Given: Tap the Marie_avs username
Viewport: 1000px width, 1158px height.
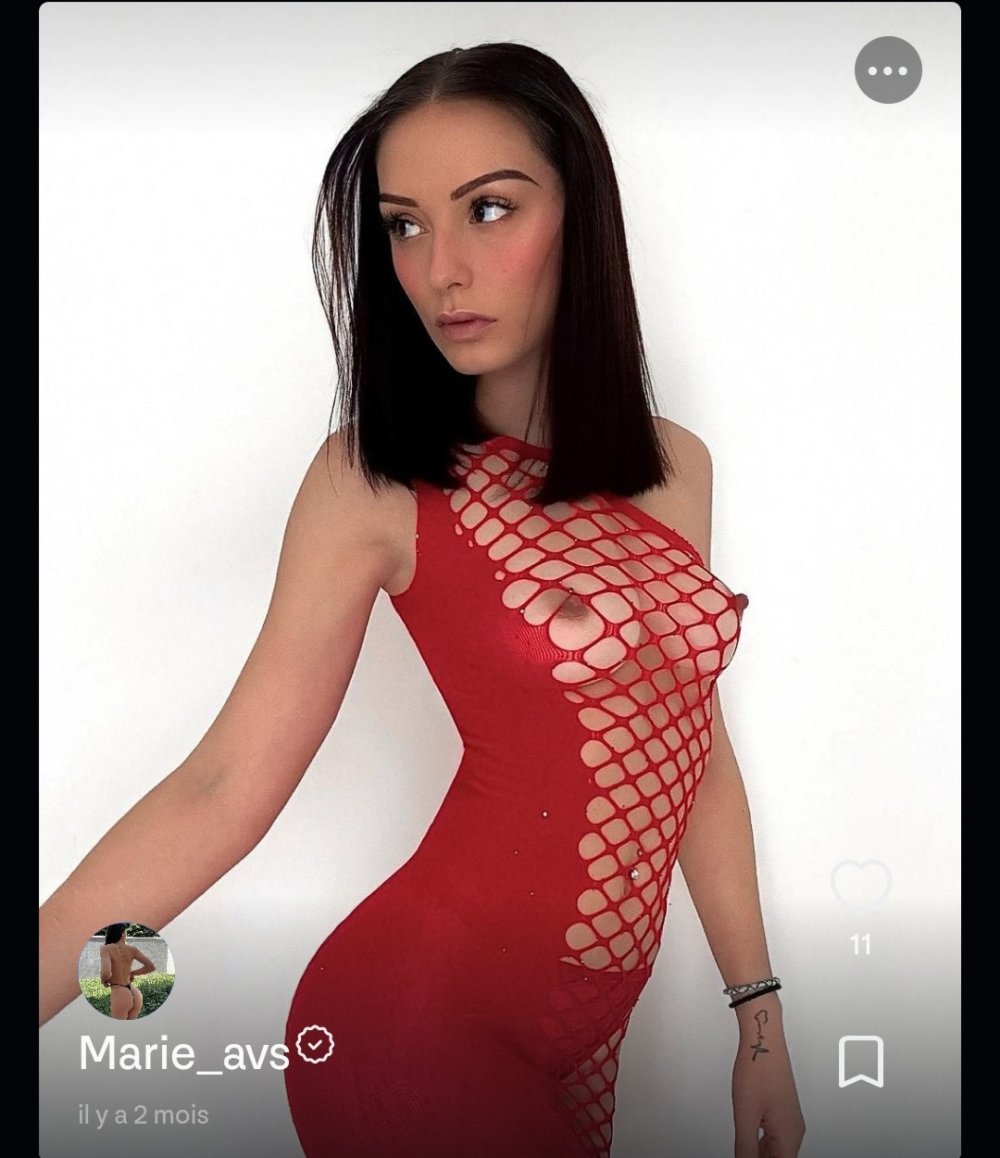Looking at the screenshot, I should coord(184,1053).
